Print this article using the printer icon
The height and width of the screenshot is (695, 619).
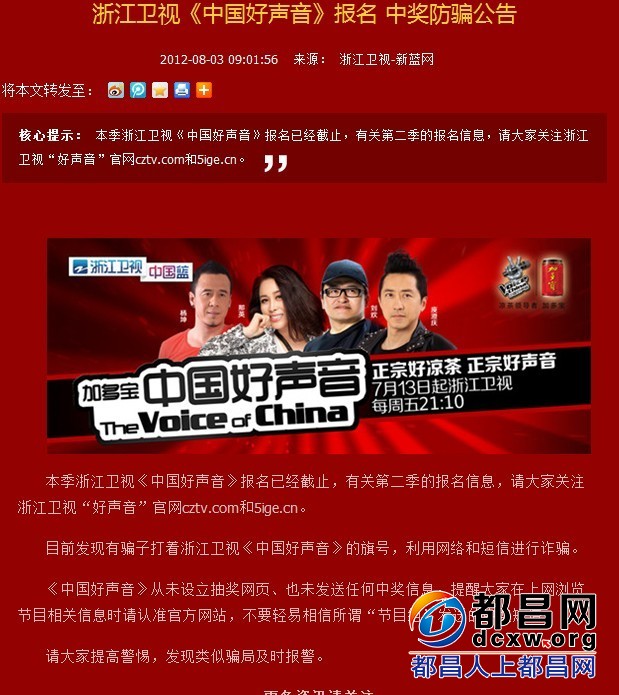(182, 90)
